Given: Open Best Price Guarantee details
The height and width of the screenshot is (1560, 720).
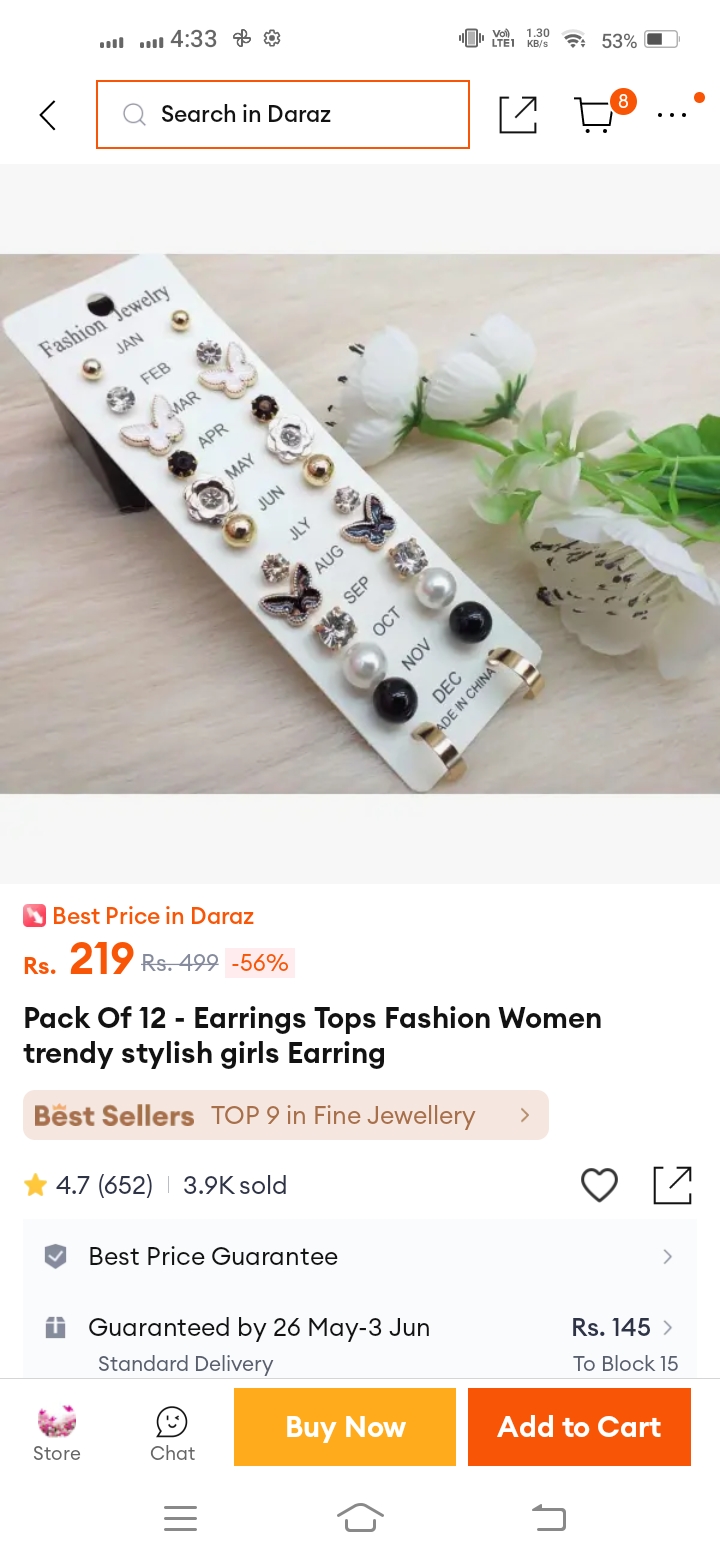Looking at the screenshot, I should coord(360,1256).
